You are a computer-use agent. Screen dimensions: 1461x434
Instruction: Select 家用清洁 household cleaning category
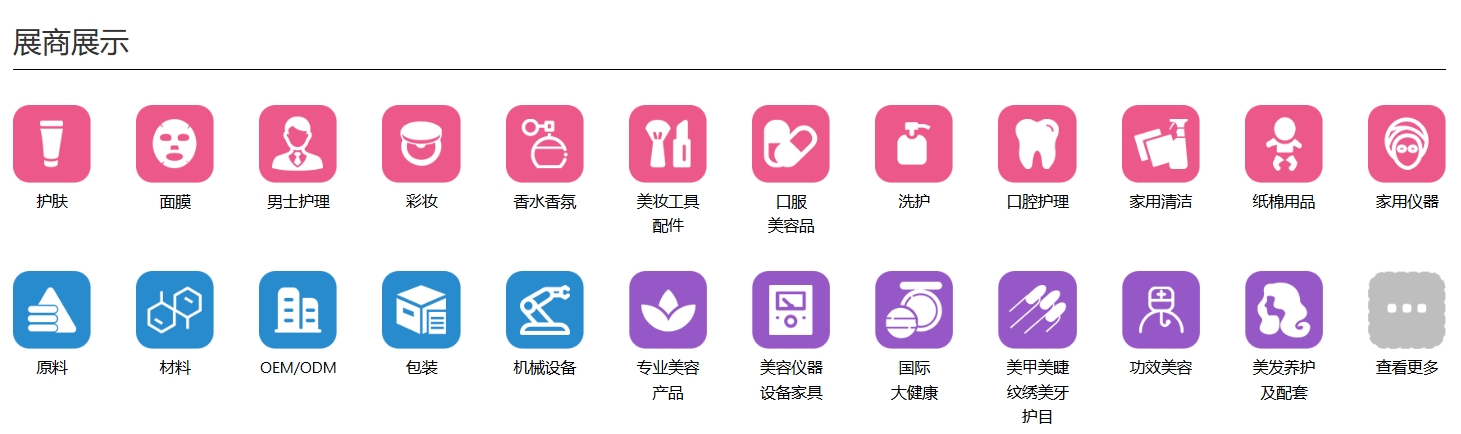point(1160,144)
